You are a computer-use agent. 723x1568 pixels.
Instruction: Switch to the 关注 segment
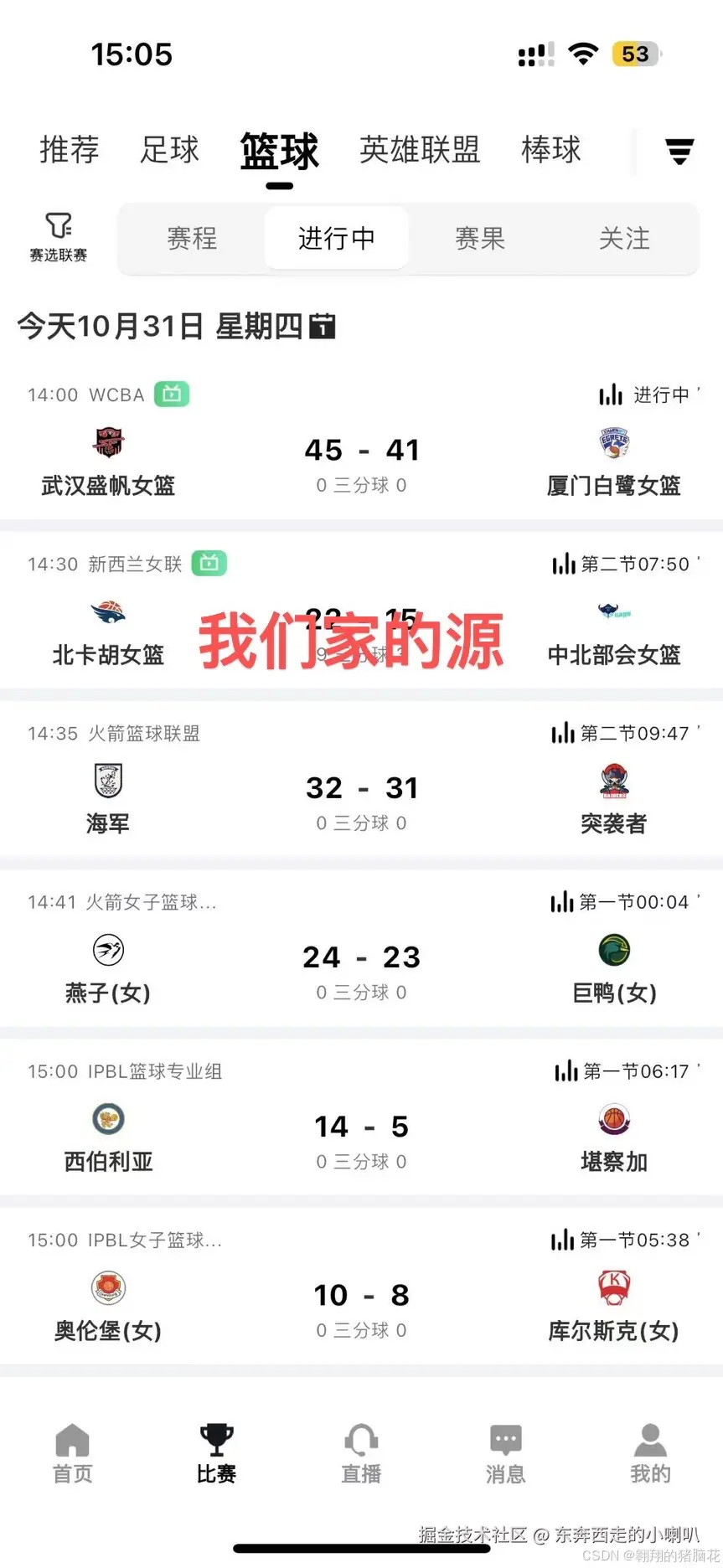[624, 239]
